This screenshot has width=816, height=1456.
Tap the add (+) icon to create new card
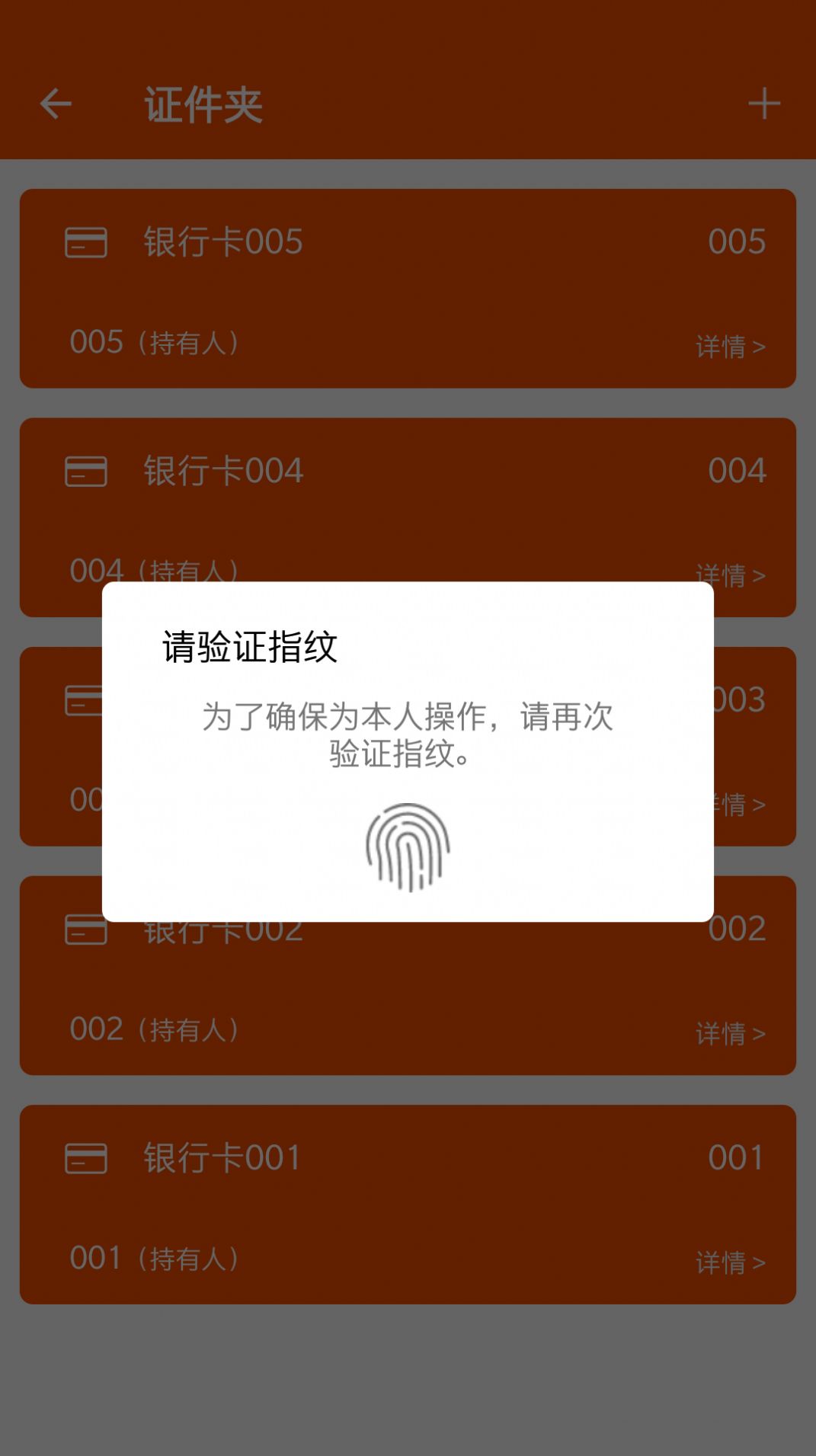tap(765, 104)
